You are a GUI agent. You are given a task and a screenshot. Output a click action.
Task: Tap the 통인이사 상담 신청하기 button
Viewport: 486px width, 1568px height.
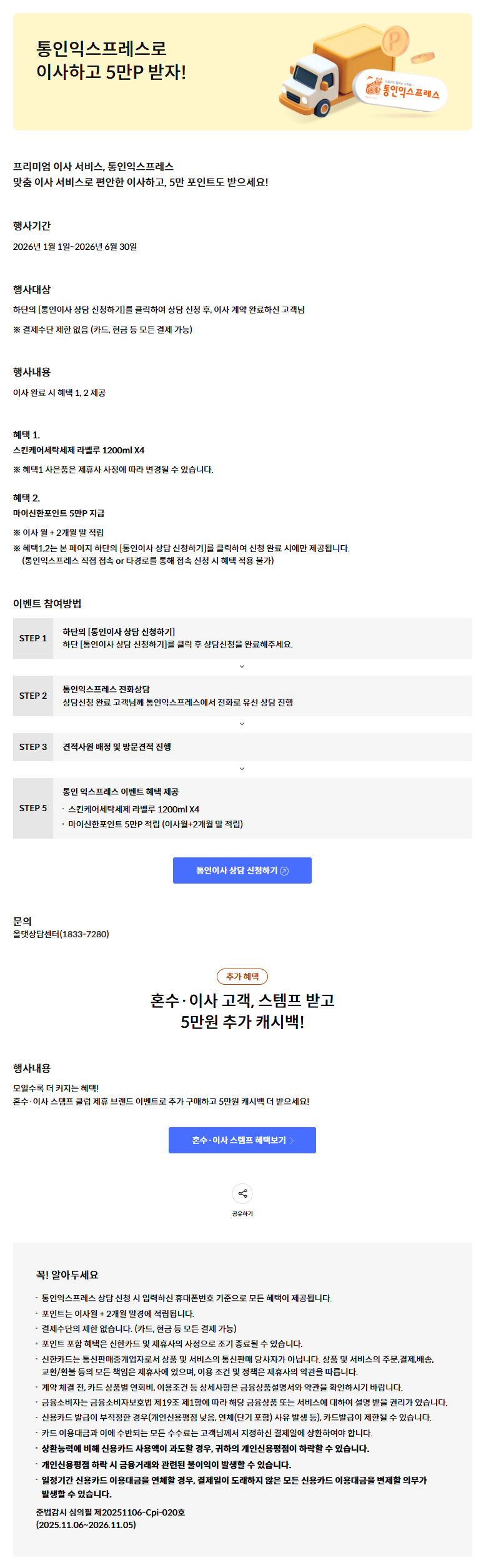[x=242, y=870]
